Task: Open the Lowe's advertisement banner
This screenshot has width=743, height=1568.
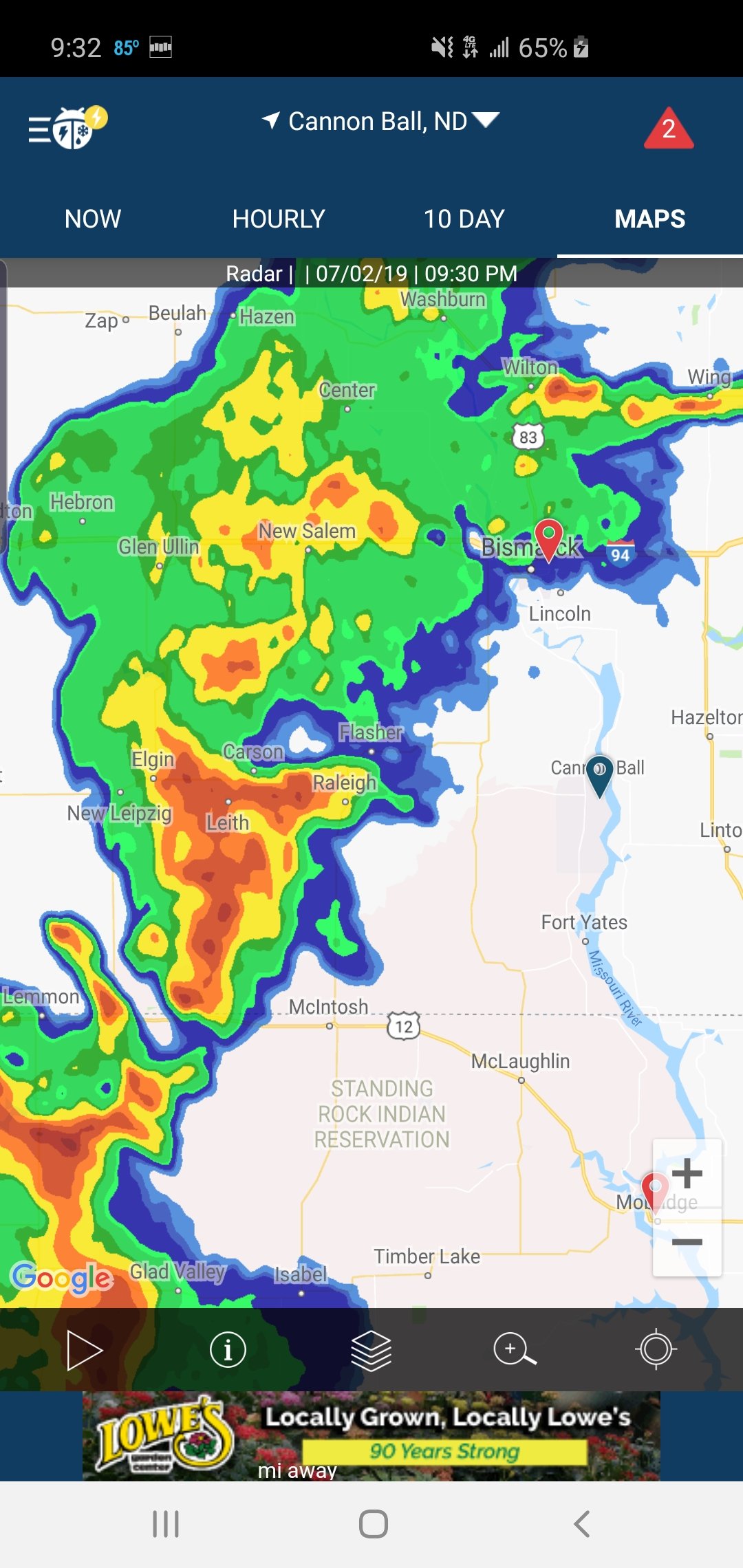Action: [371, 1436]
